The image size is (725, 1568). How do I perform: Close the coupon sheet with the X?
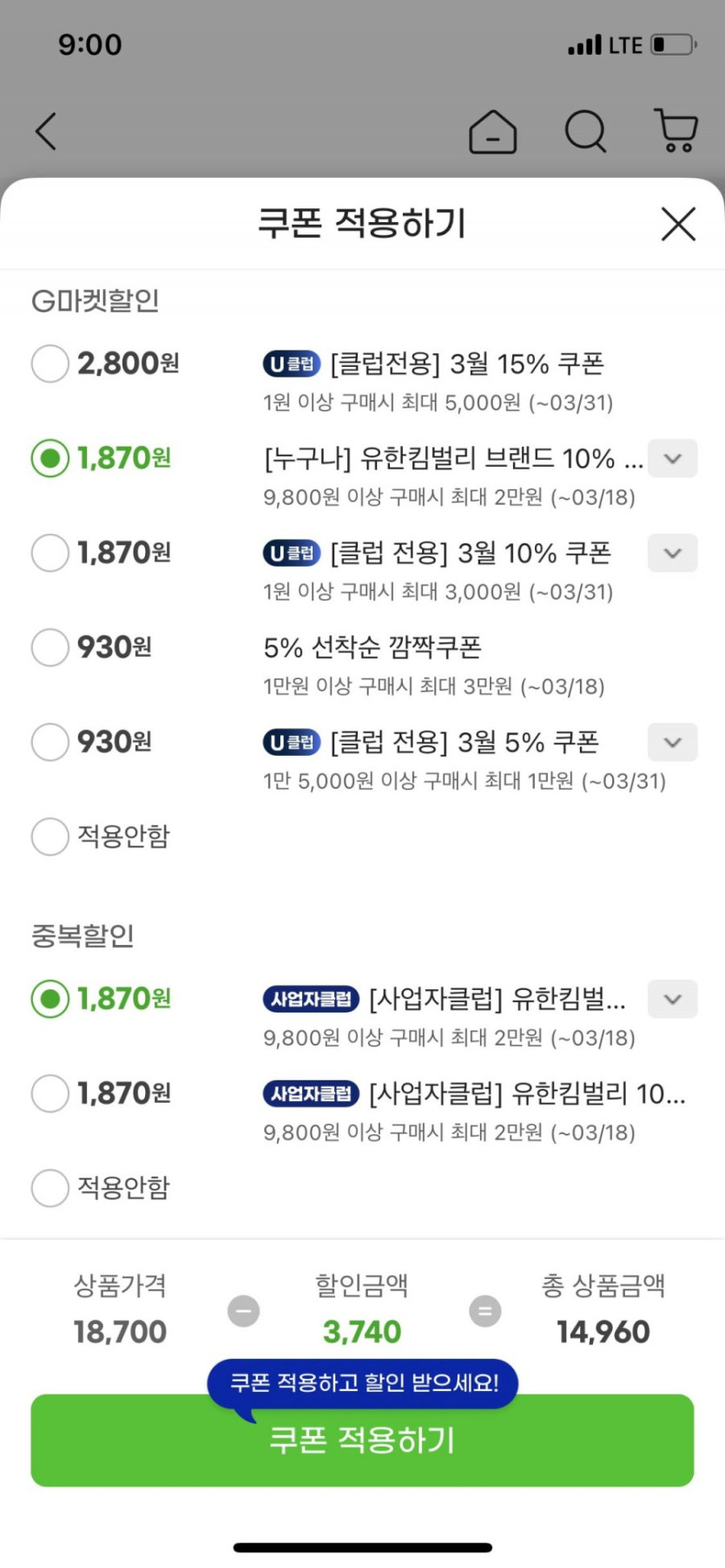click(x=678, y=224)
